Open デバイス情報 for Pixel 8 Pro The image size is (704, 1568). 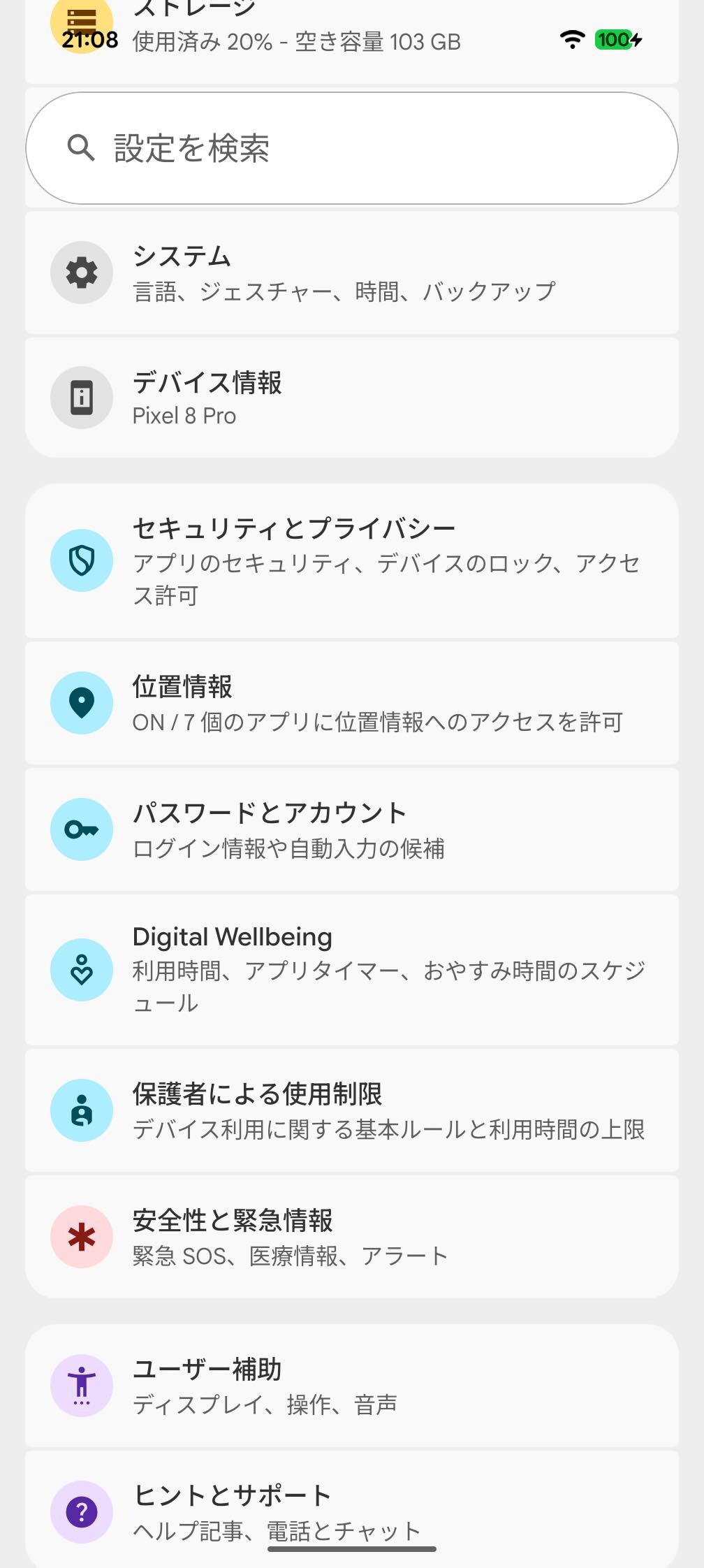pyautogui.click(x=352, y=398)
